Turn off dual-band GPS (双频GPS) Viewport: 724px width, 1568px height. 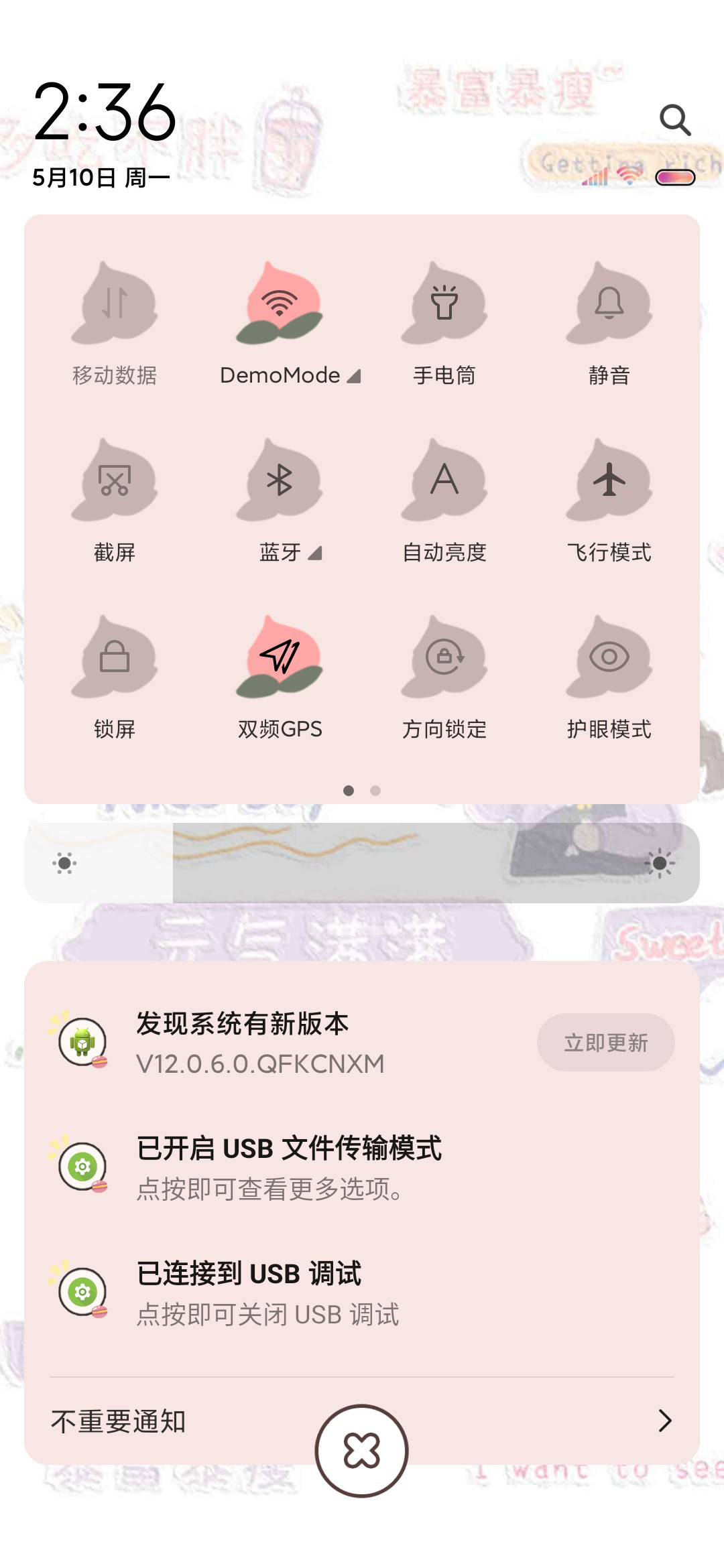tap(280, 658)
